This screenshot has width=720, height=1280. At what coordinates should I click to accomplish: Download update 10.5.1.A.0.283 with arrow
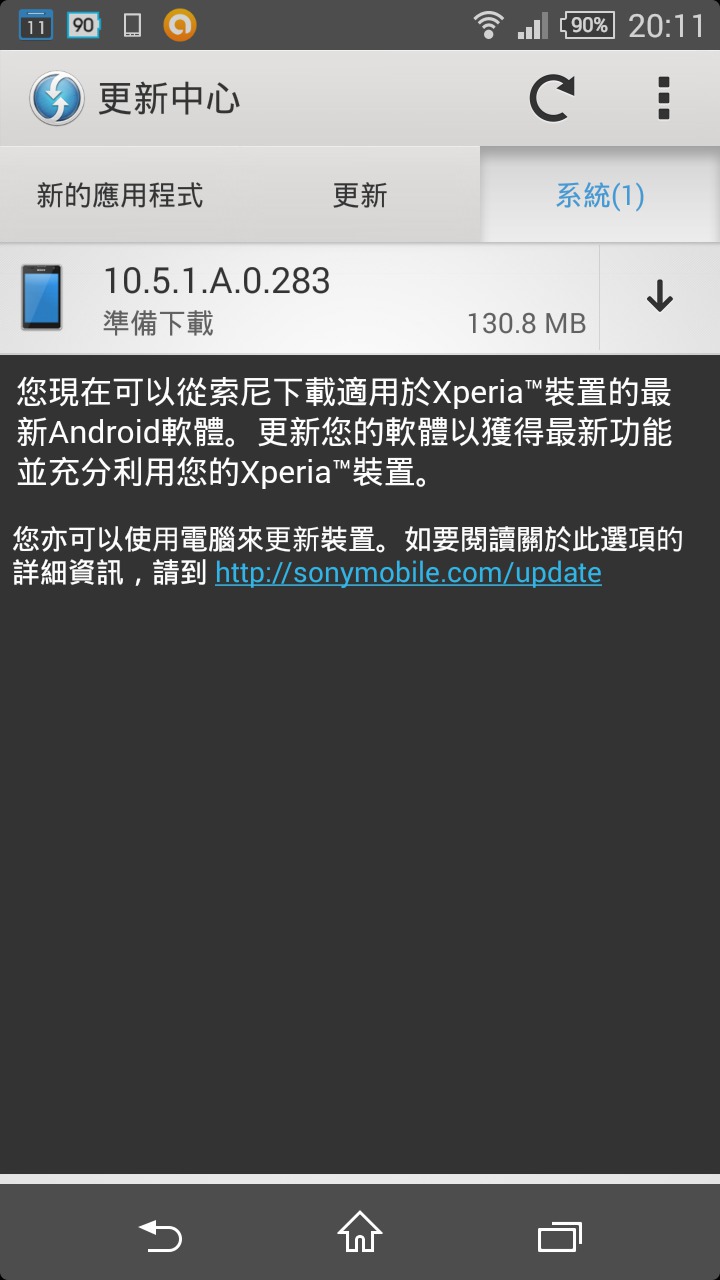pyautogui.click(x=659, y=298)
